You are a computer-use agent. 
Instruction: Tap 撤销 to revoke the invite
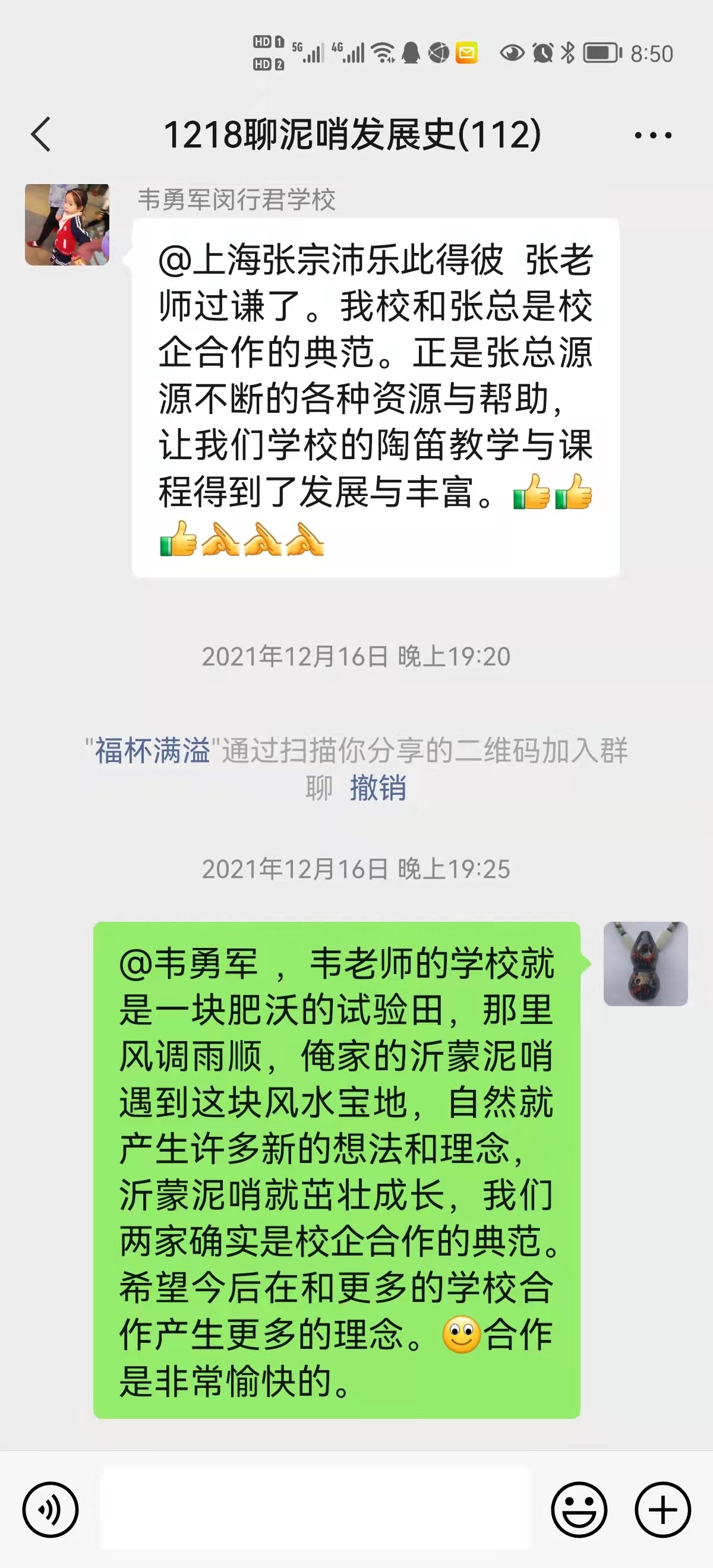coord(377,788)
